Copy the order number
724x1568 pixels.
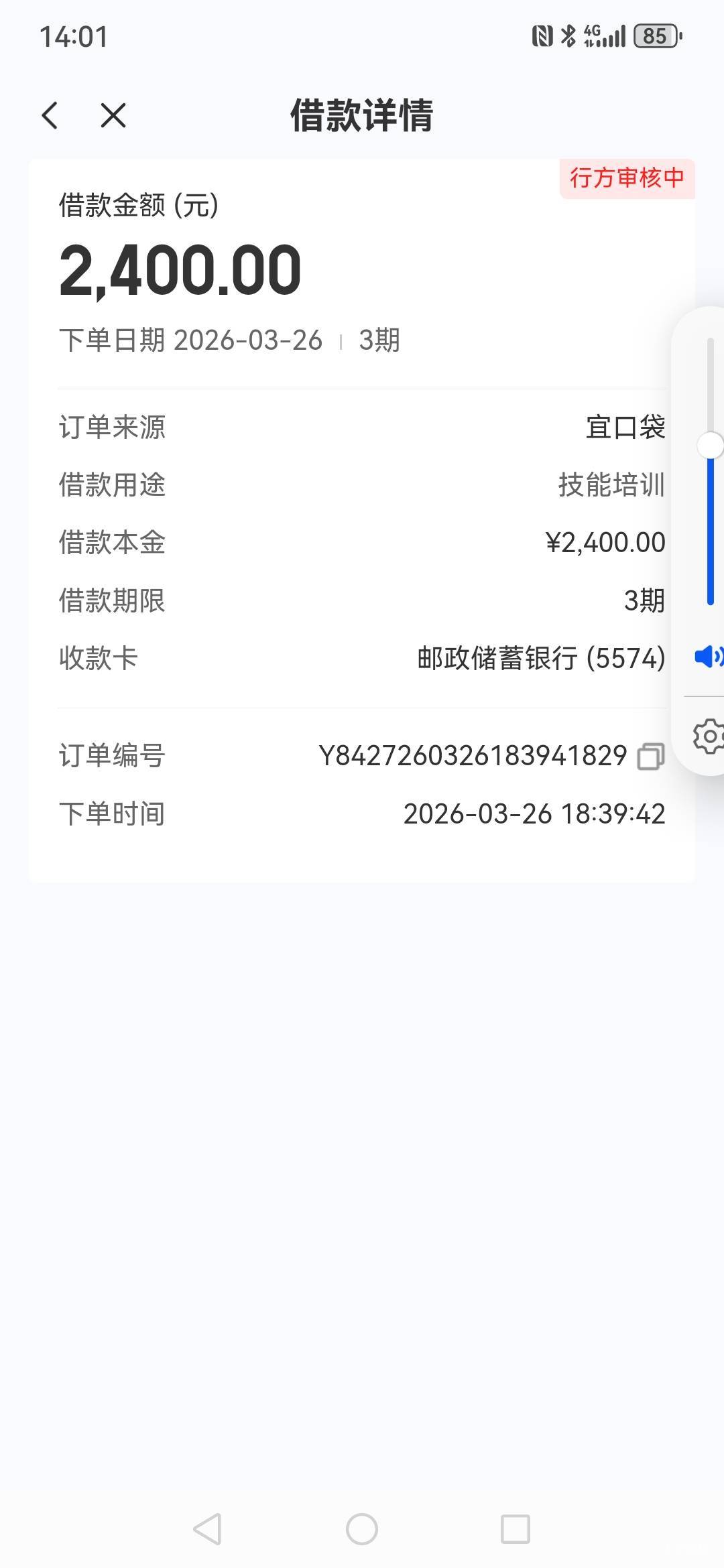pyautogui.click(x=650, y=757)
